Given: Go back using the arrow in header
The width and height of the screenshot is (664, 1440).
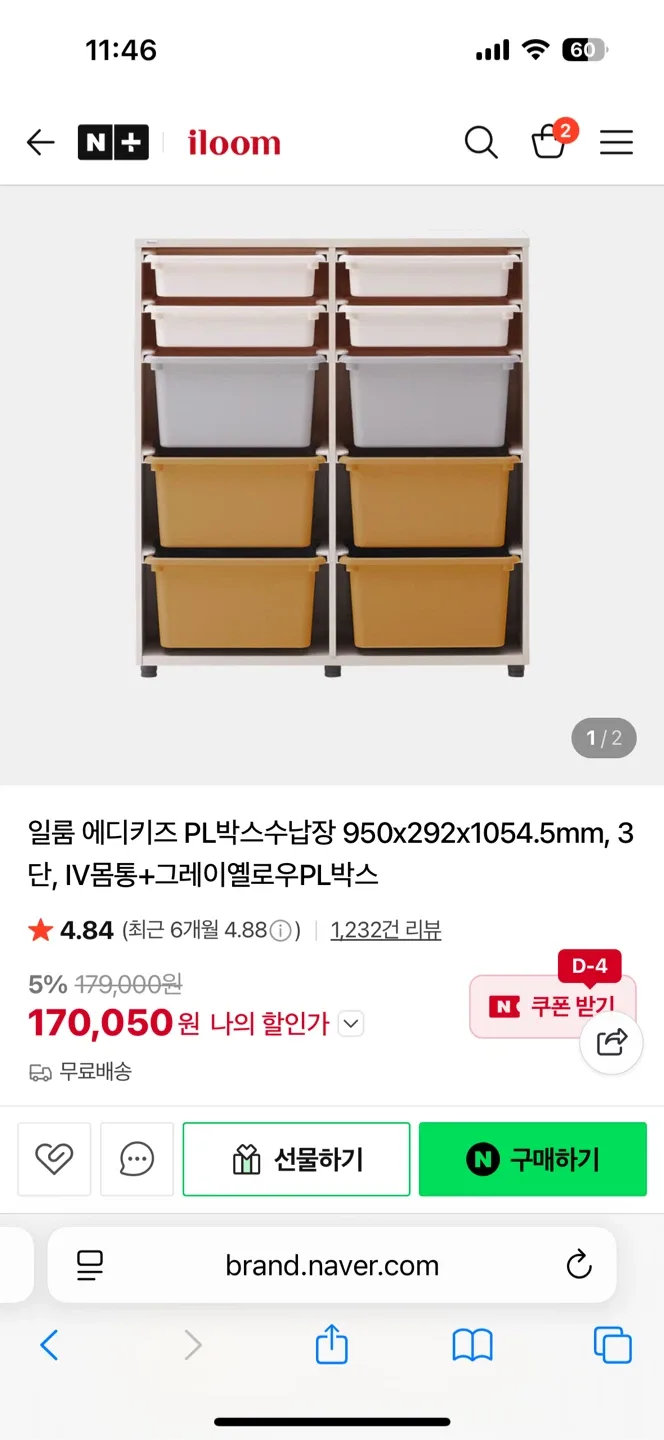Looking at the screenshot, I should 40,143.
